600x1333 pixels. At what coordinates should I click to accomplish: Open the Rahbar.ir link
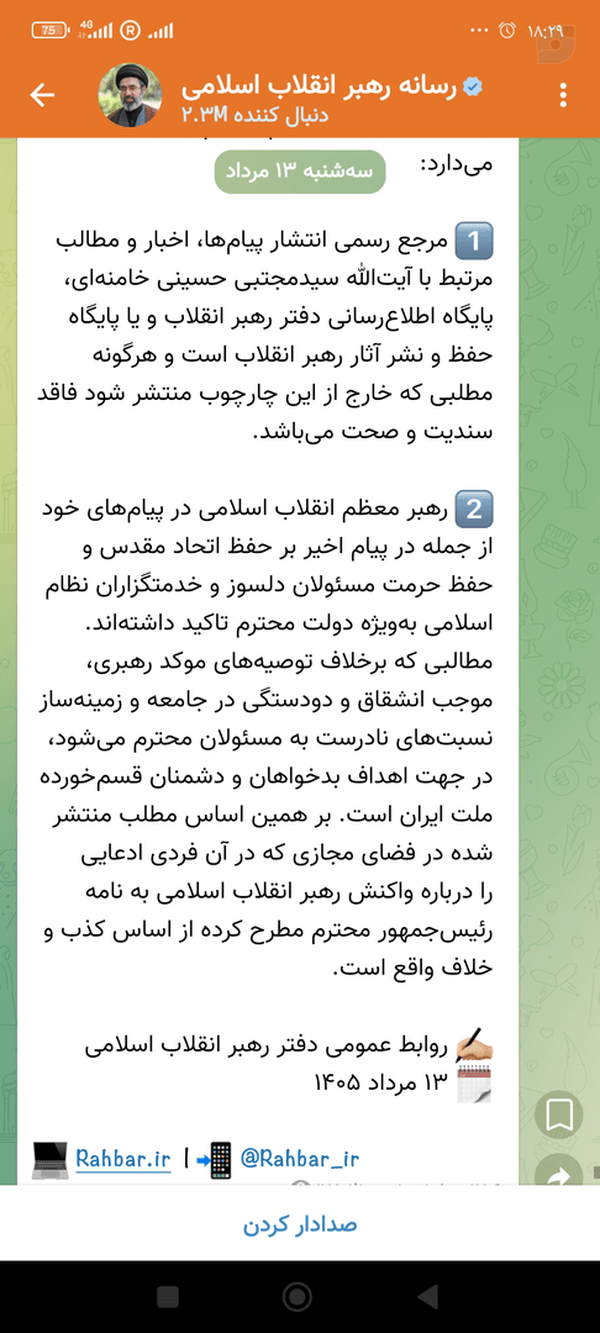click(x=123, y=1159)
